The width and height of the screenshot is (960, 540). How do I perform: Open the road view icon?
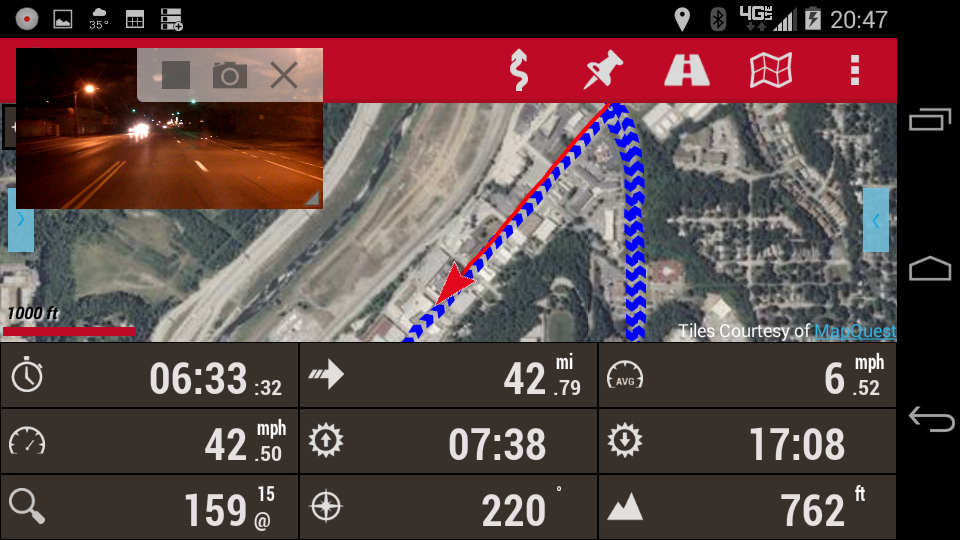coord(687,70)
